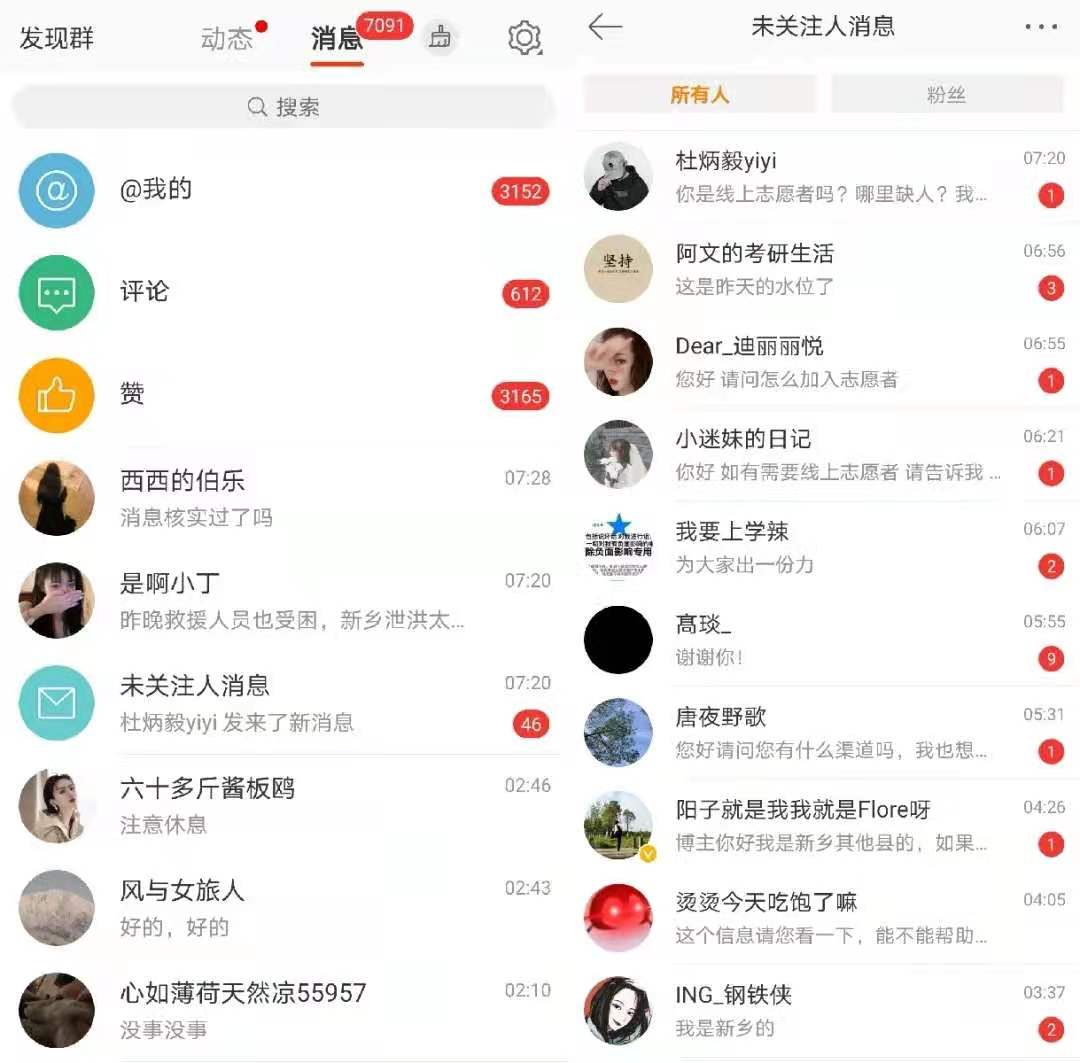1080x1063 pixels.
Task: Open the chat with 六十多斤酱板鸥
Action: 283,805
